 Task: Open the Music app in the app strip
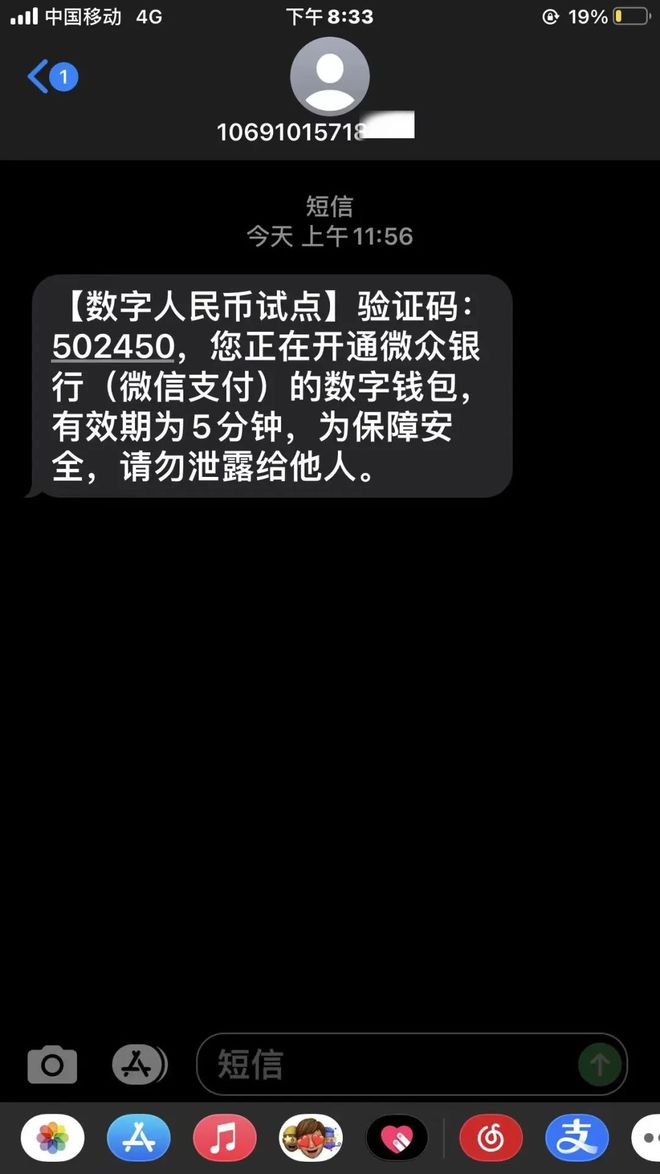pyautogui.click(x=225, y=1138)
